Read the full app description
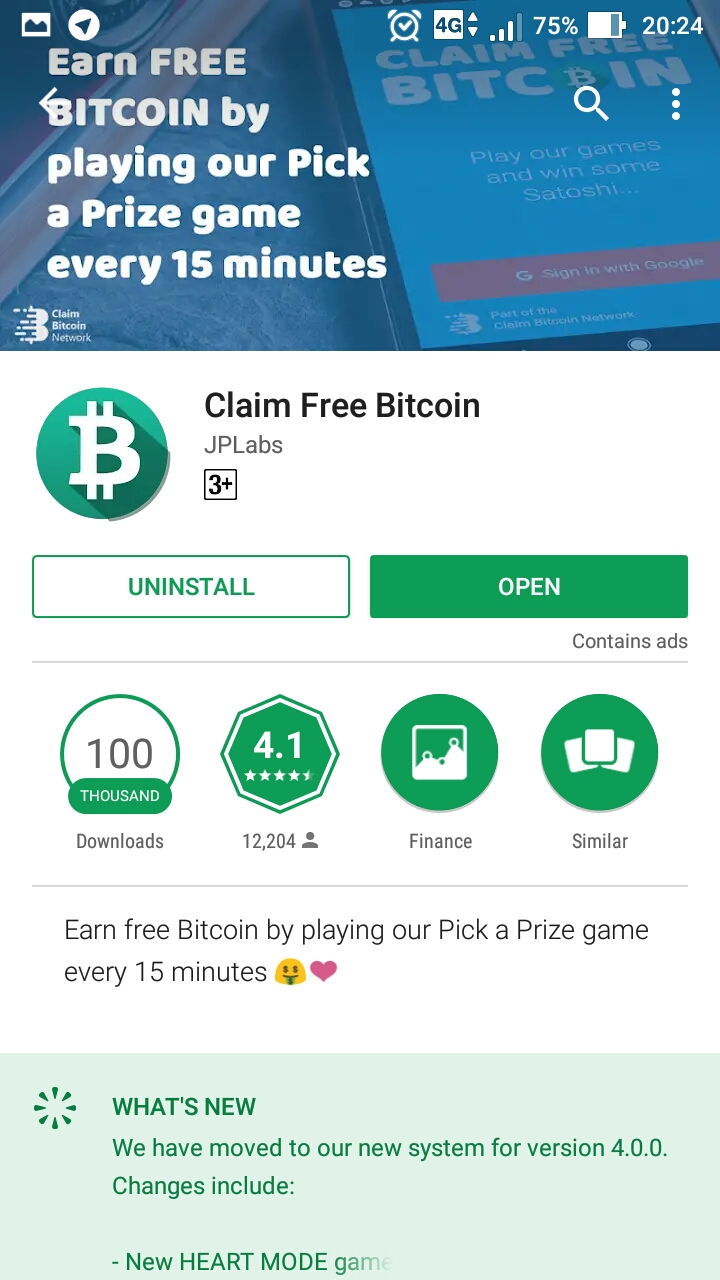 357,950
